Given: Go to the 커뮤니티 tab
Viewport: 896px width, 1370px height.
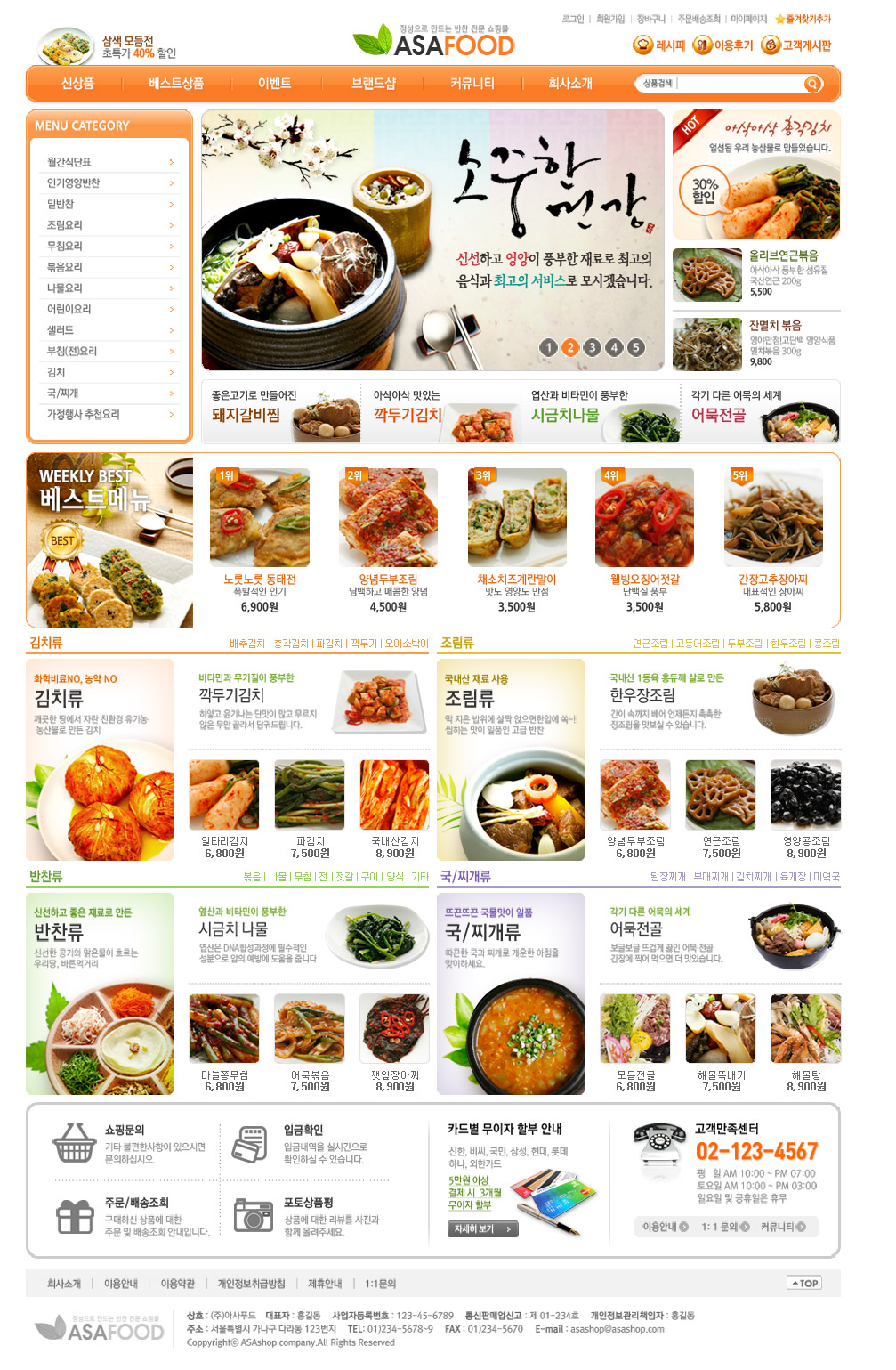Looking at the screenshot, I should pos(472,84).
